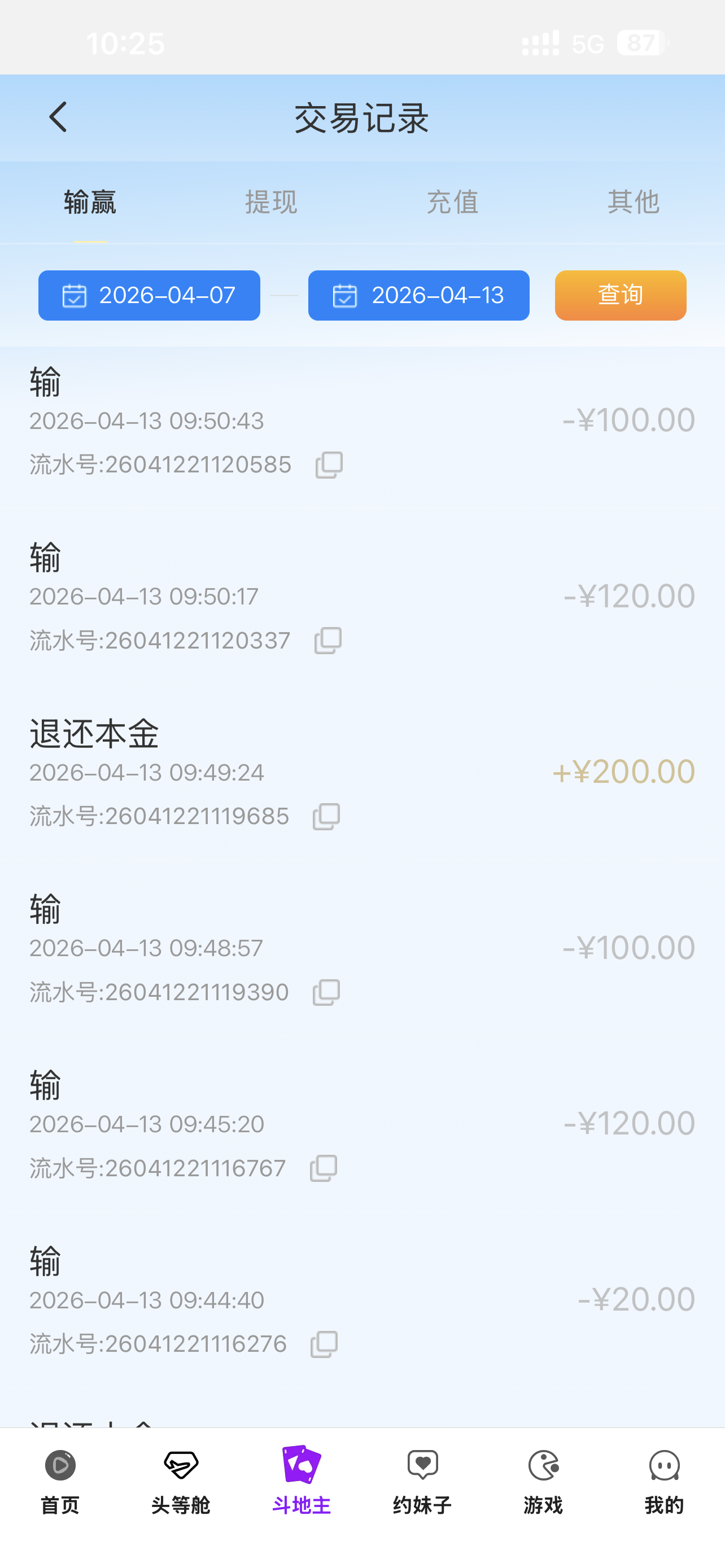
Task: Switch to the 提现 tab
Action: click(x=271, y=203)
